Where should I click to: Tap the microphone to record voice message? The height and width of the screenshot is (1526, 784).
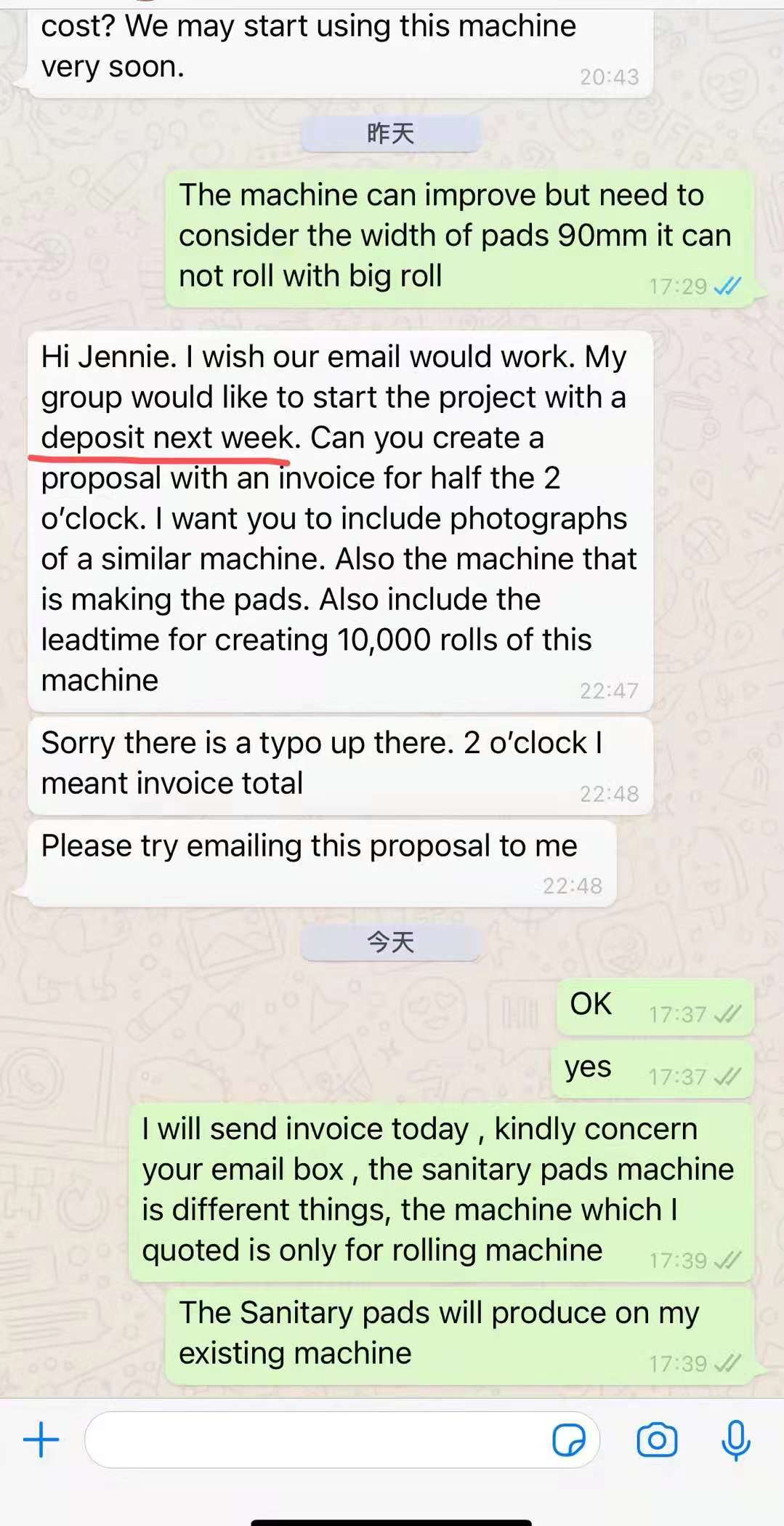[x=736, y=1439]
